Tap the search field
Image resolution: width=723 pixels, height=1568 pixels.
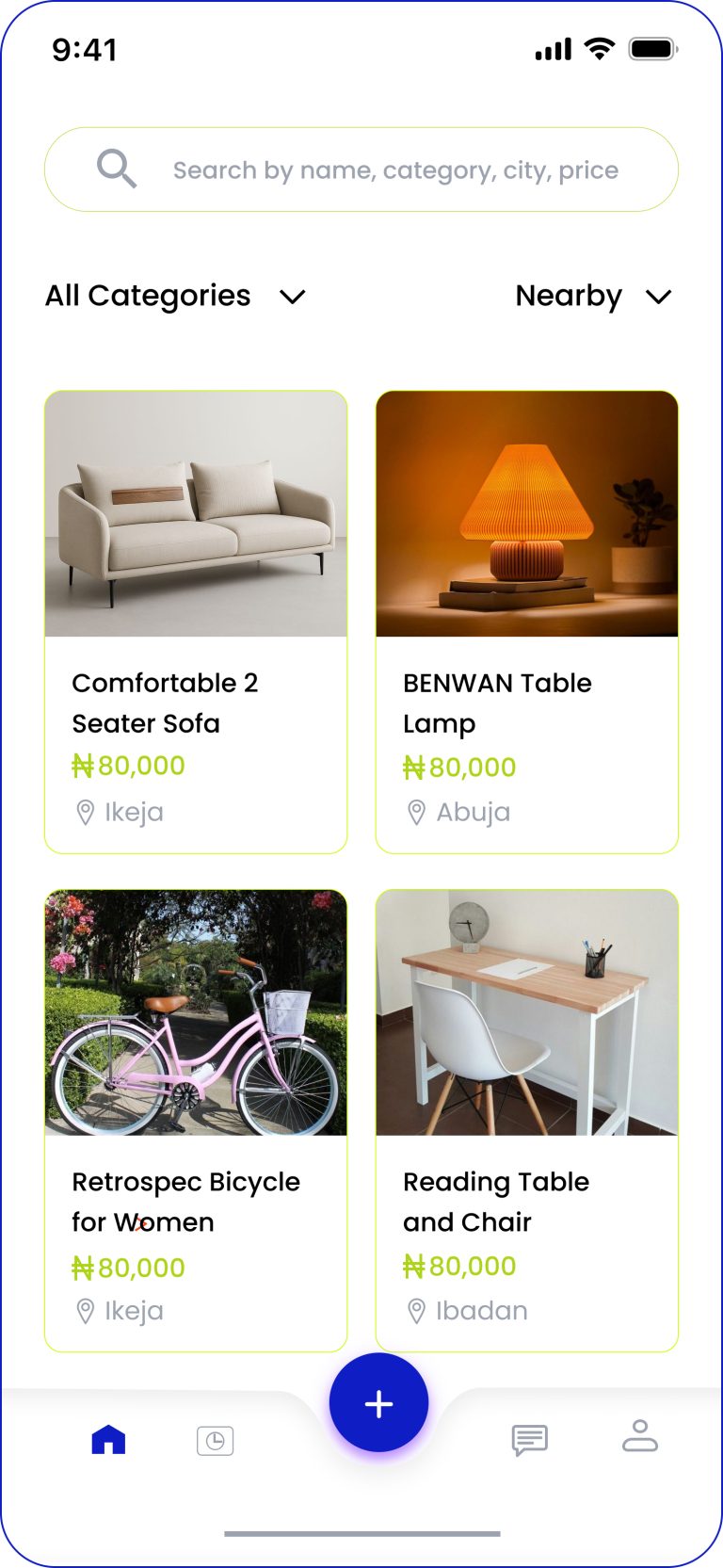[395, 170]
